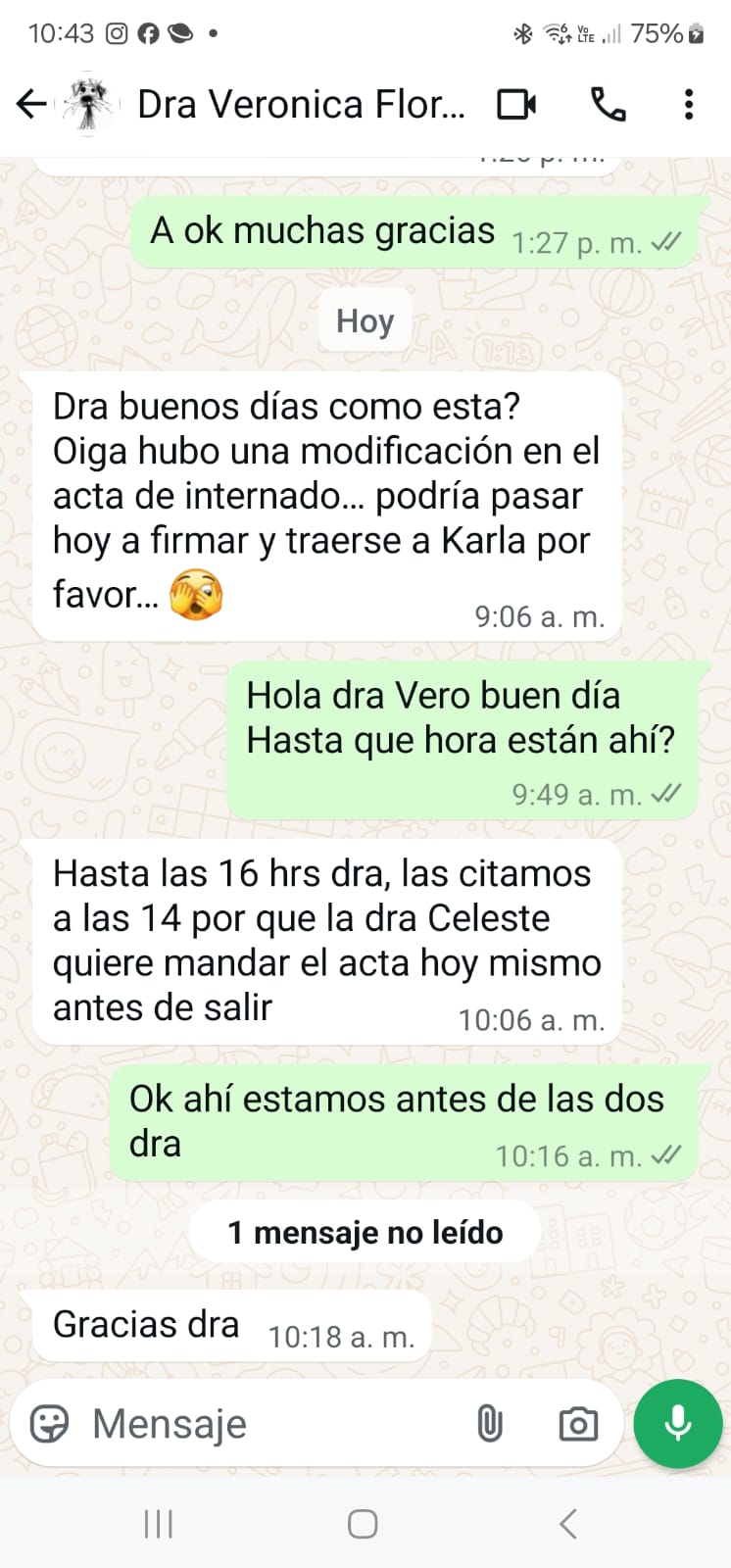The height and width of the screenshot is (1568, 731).
Task: View Dra Veronica's profile picture
Action: point(89,102)
